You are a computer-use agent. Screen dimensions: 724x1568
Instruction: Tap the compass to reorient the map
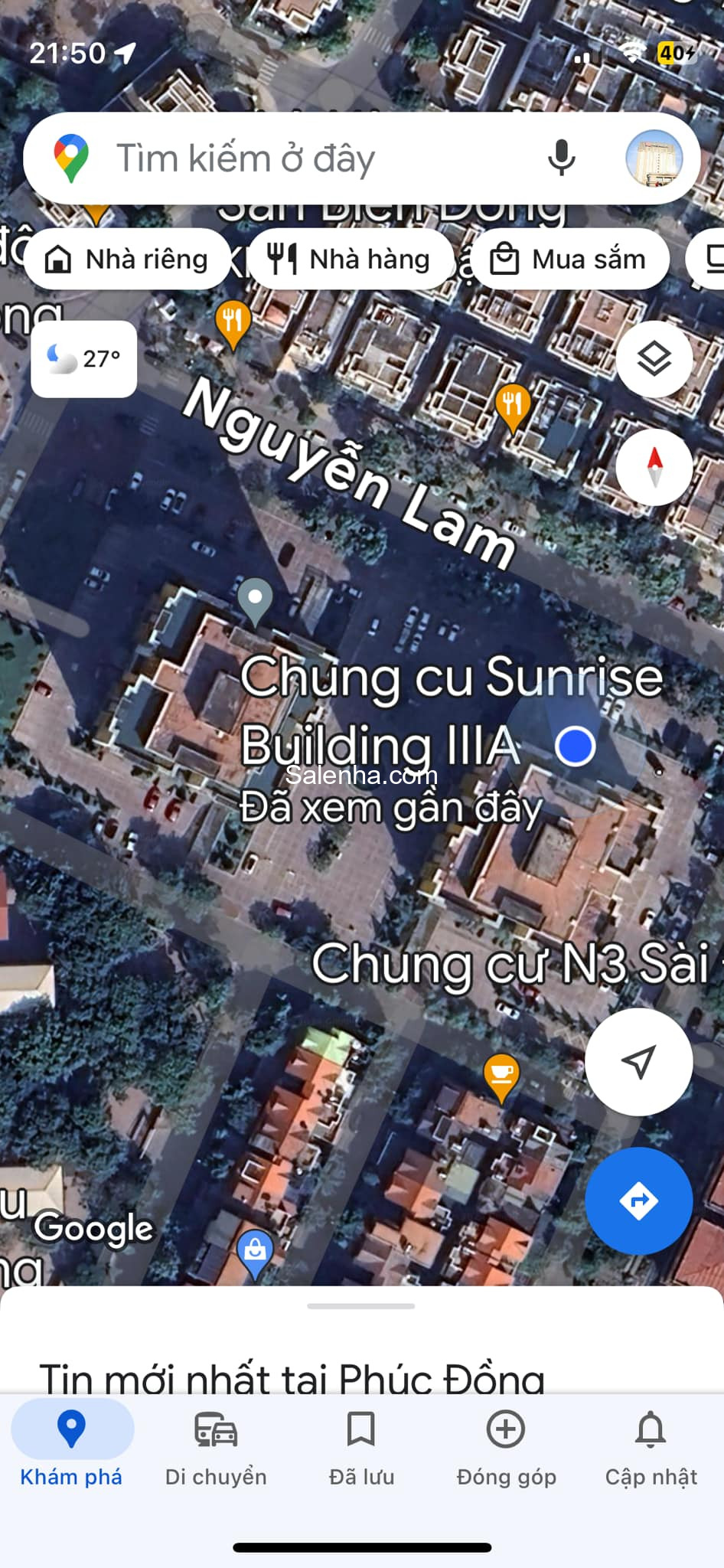click(x=654, y=468)
